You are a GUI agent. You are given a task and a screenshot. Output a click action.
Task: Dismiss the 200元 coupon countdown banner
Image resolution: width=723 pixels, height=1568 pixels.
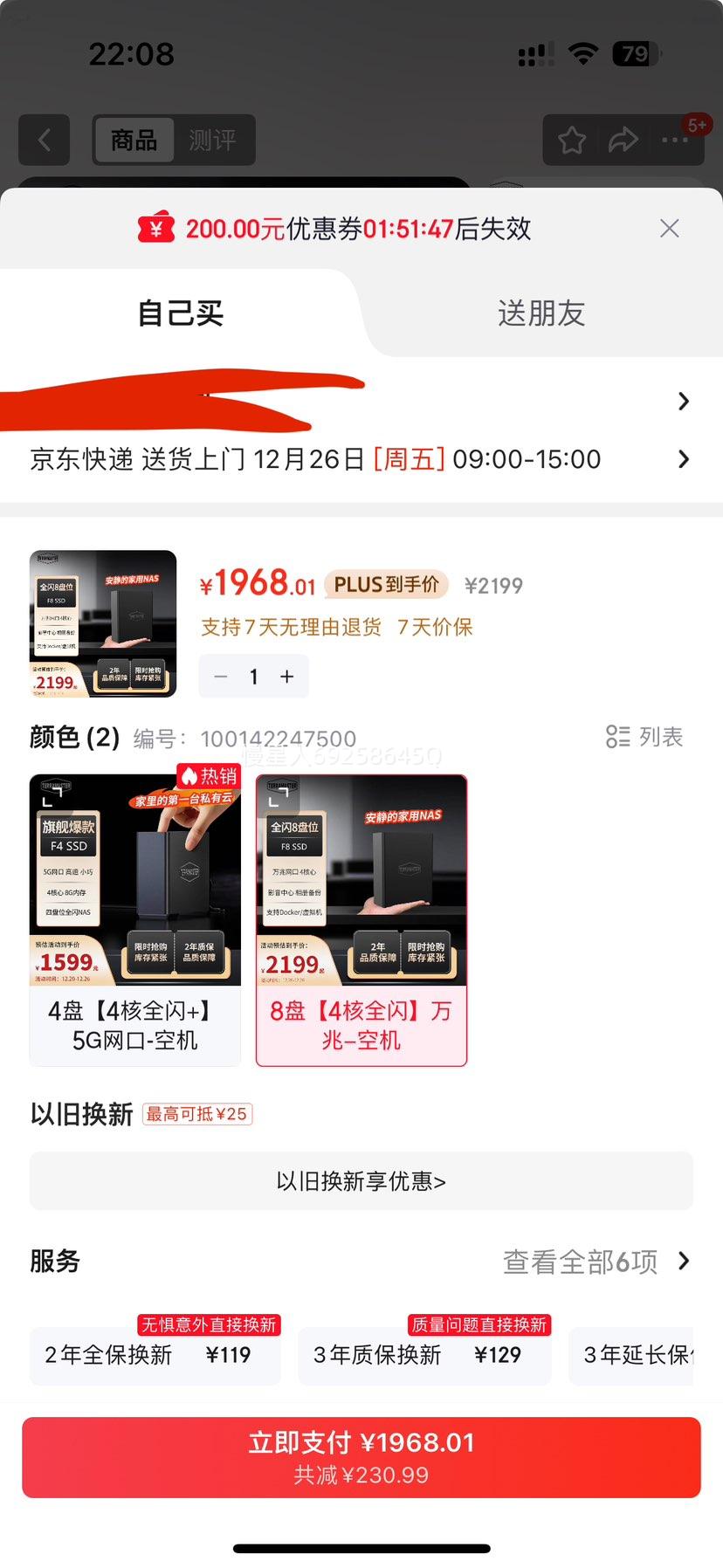point(670,228)
